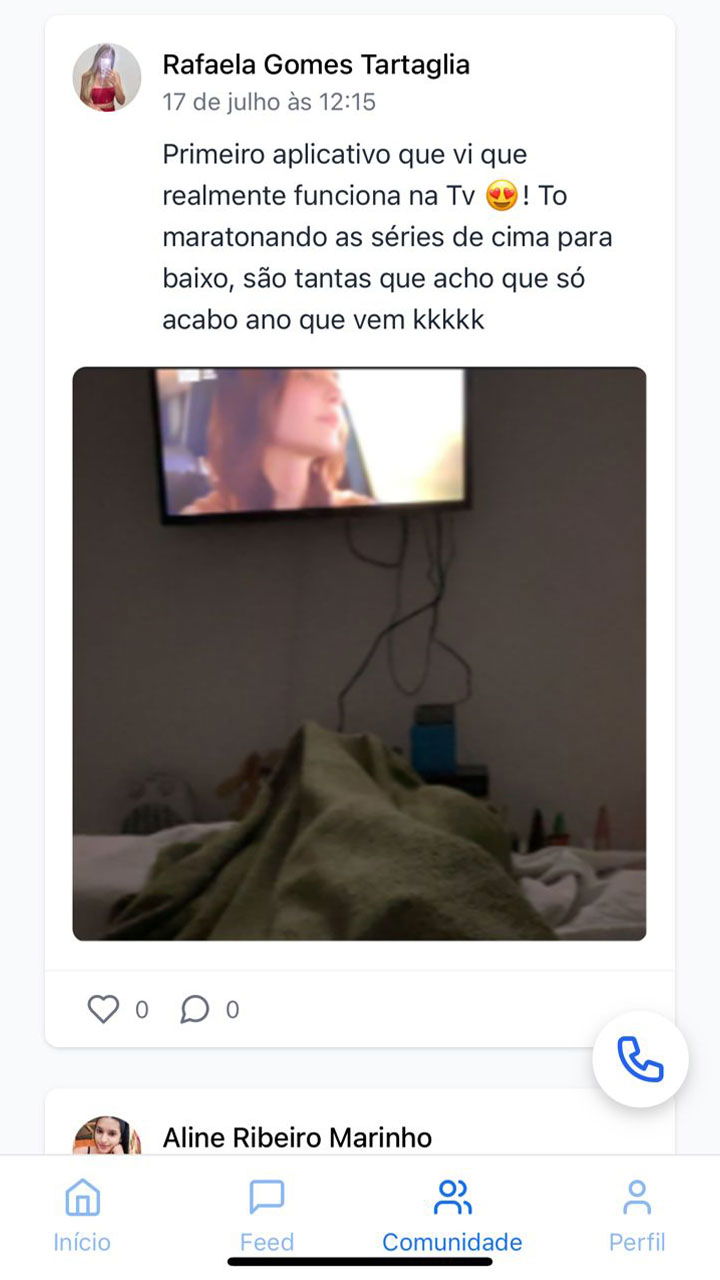Image resolution: width=720 pixels, height=1280 pixels.
Task: Select the Comunidade tab
Action: click(x=452, y=1215)
